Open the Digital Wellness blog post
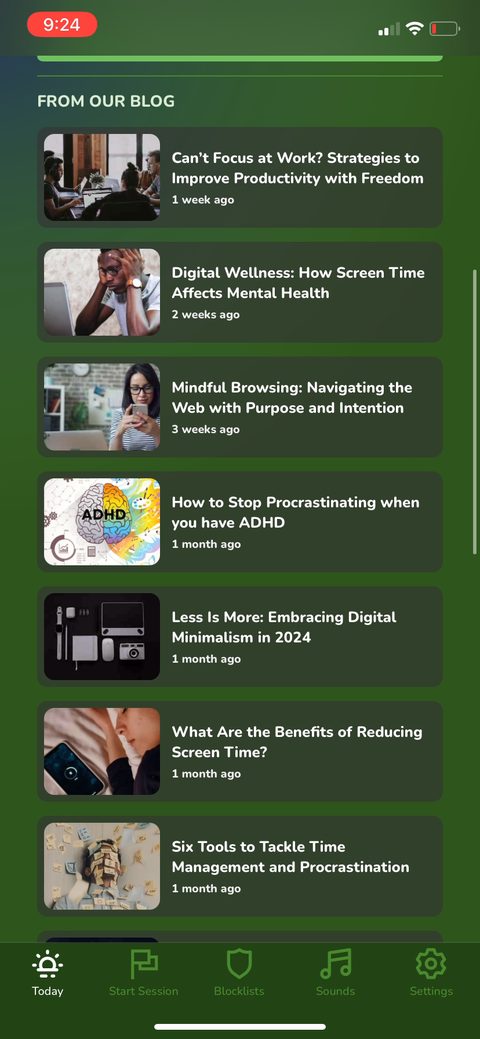 click(x=239, y=292)
